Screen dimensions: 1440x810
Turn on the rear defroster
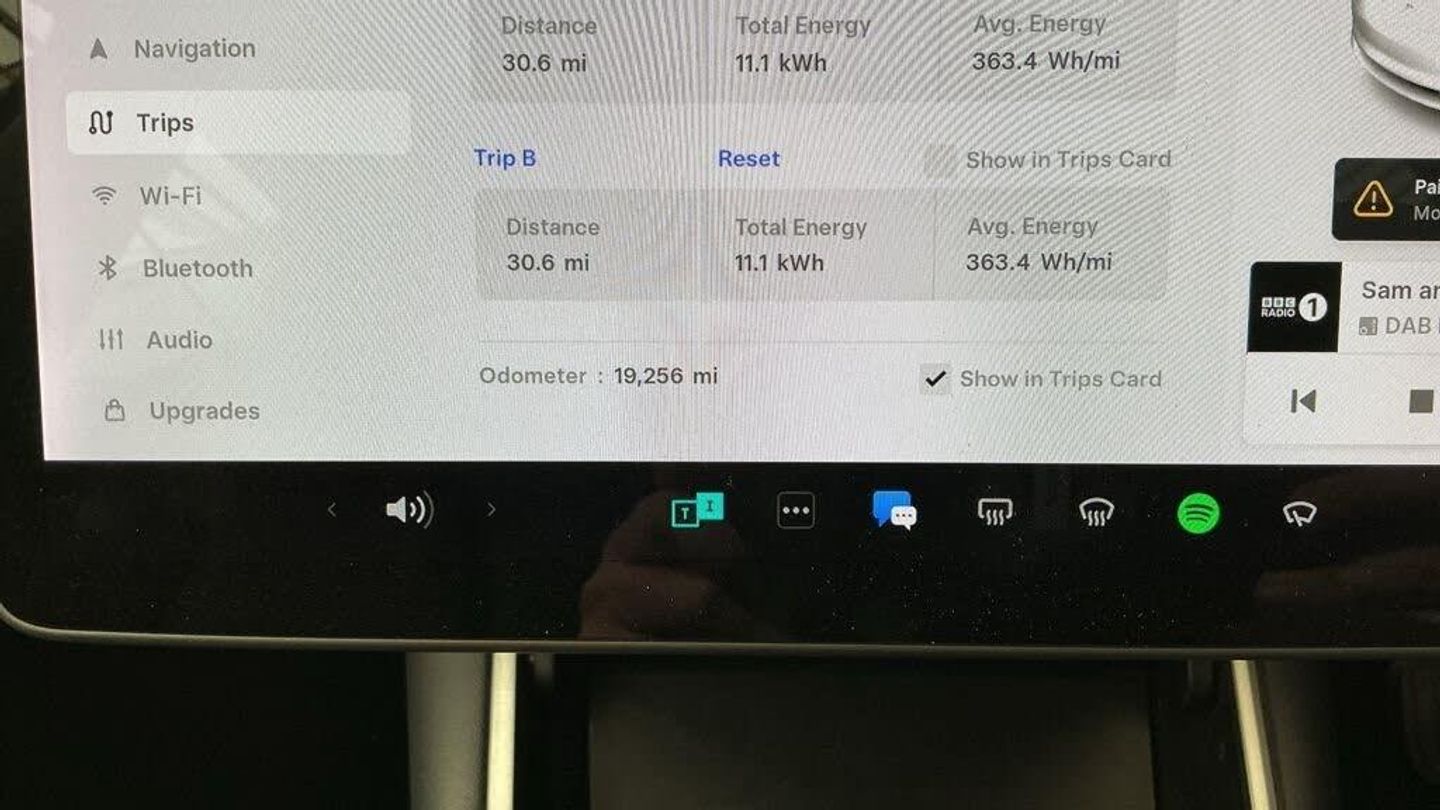pos(995,512)
